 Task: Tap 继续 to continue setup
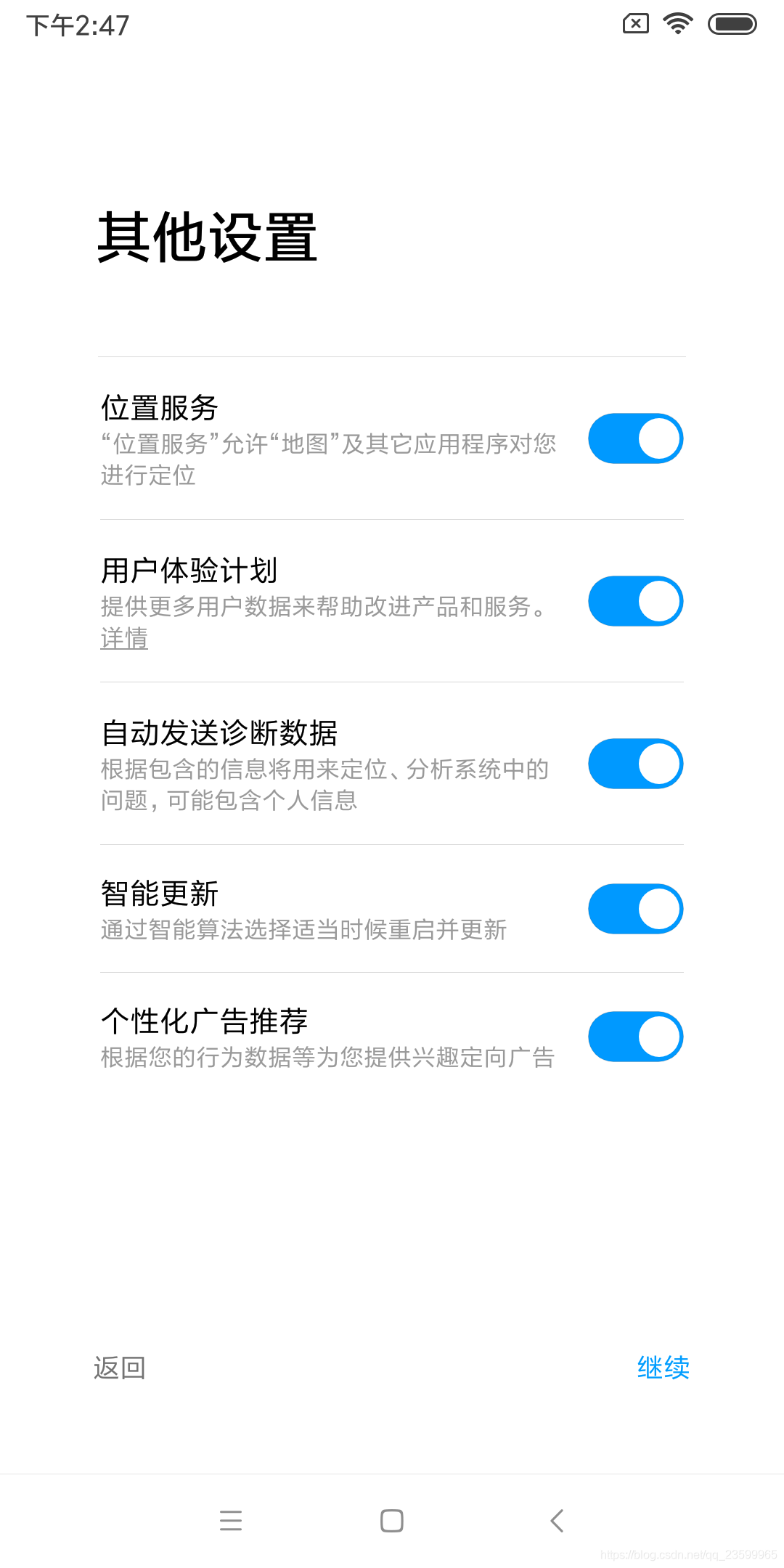point(663,1368)
